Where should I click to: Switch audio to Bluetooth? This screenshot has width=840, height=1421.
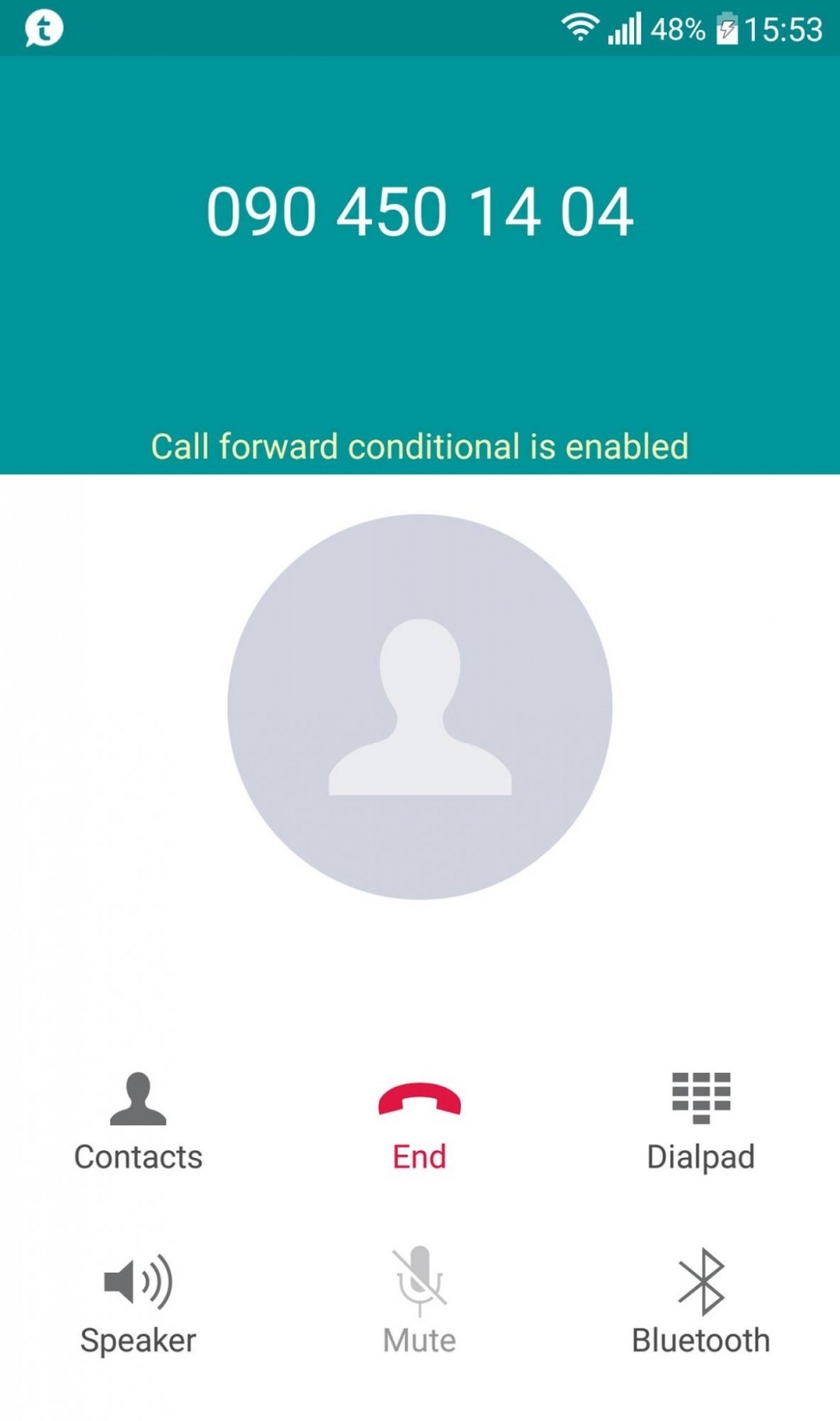point(701,1301)
